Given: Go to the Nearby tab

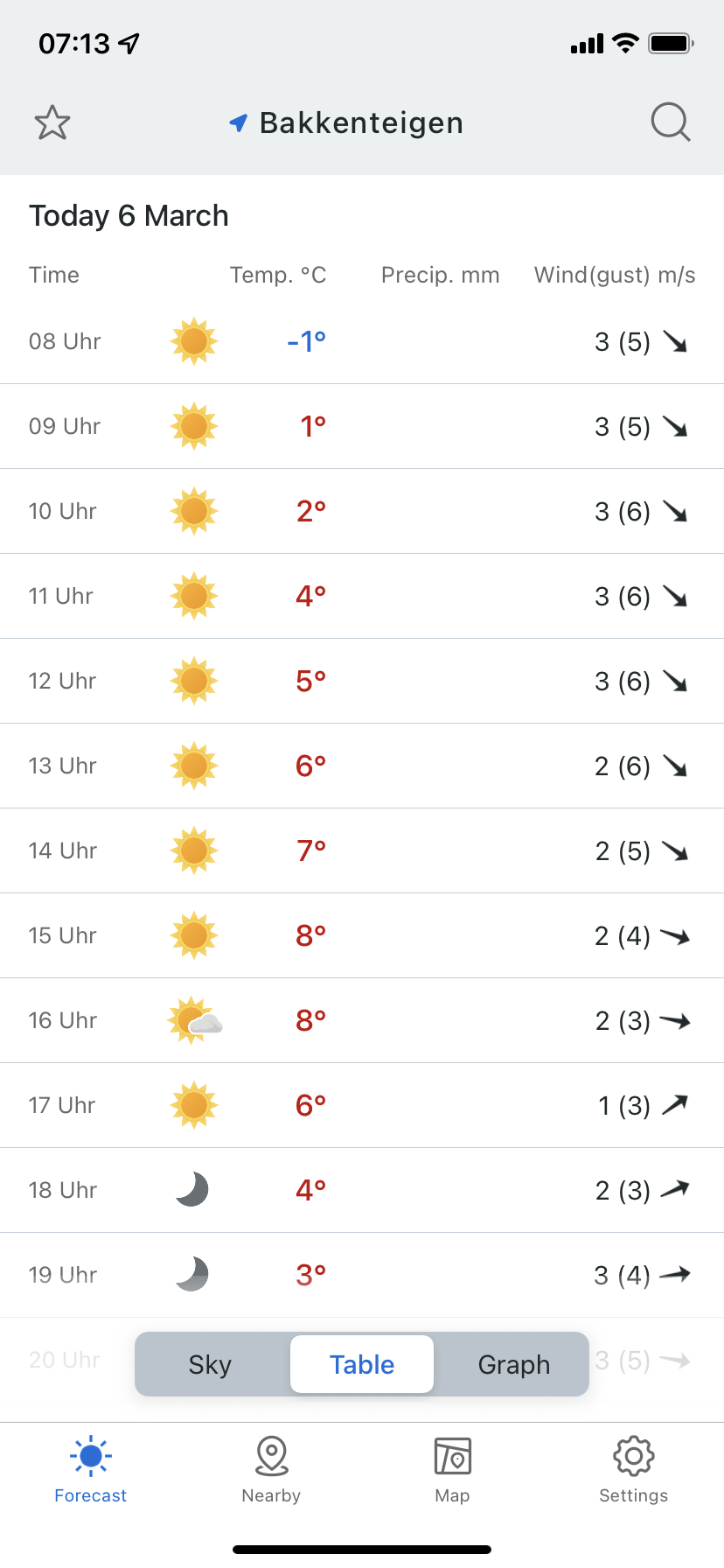Looking at the screenshot, I should point(272,1470).
